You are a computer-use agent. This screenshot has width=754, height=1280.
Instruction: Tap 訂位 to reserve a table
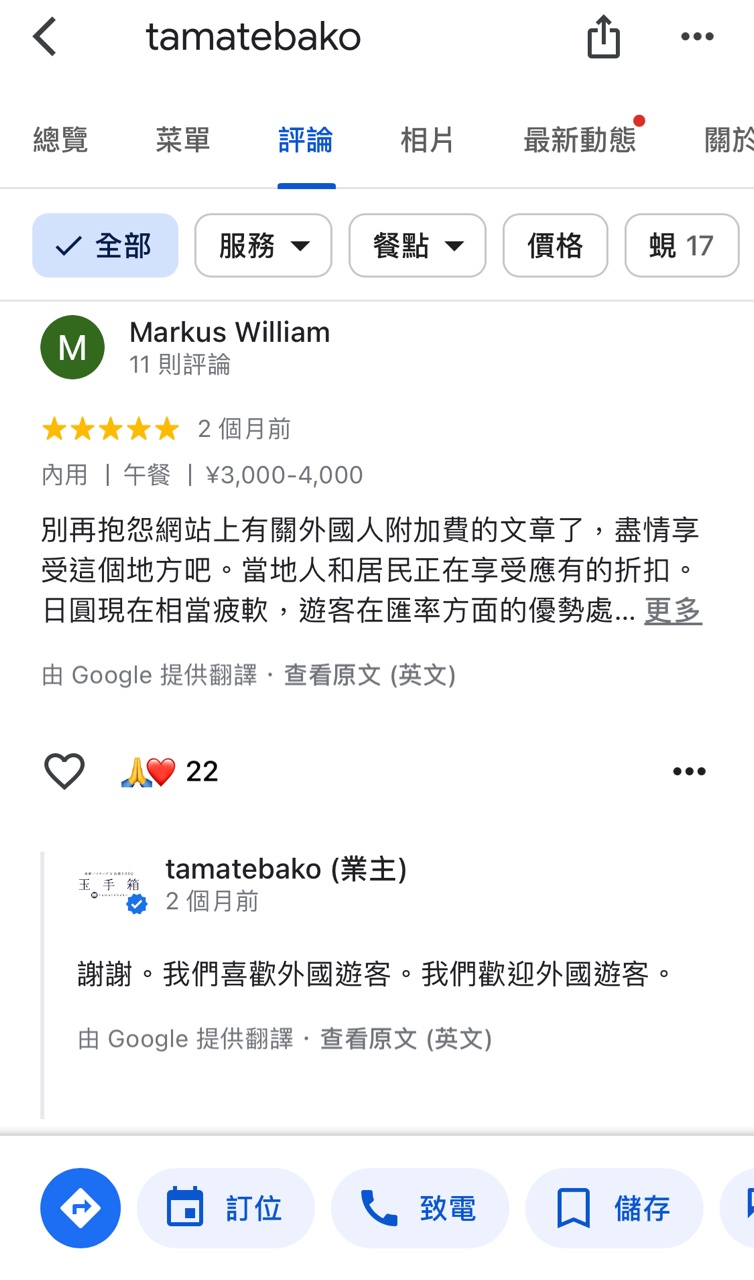tap(226, 1208)
